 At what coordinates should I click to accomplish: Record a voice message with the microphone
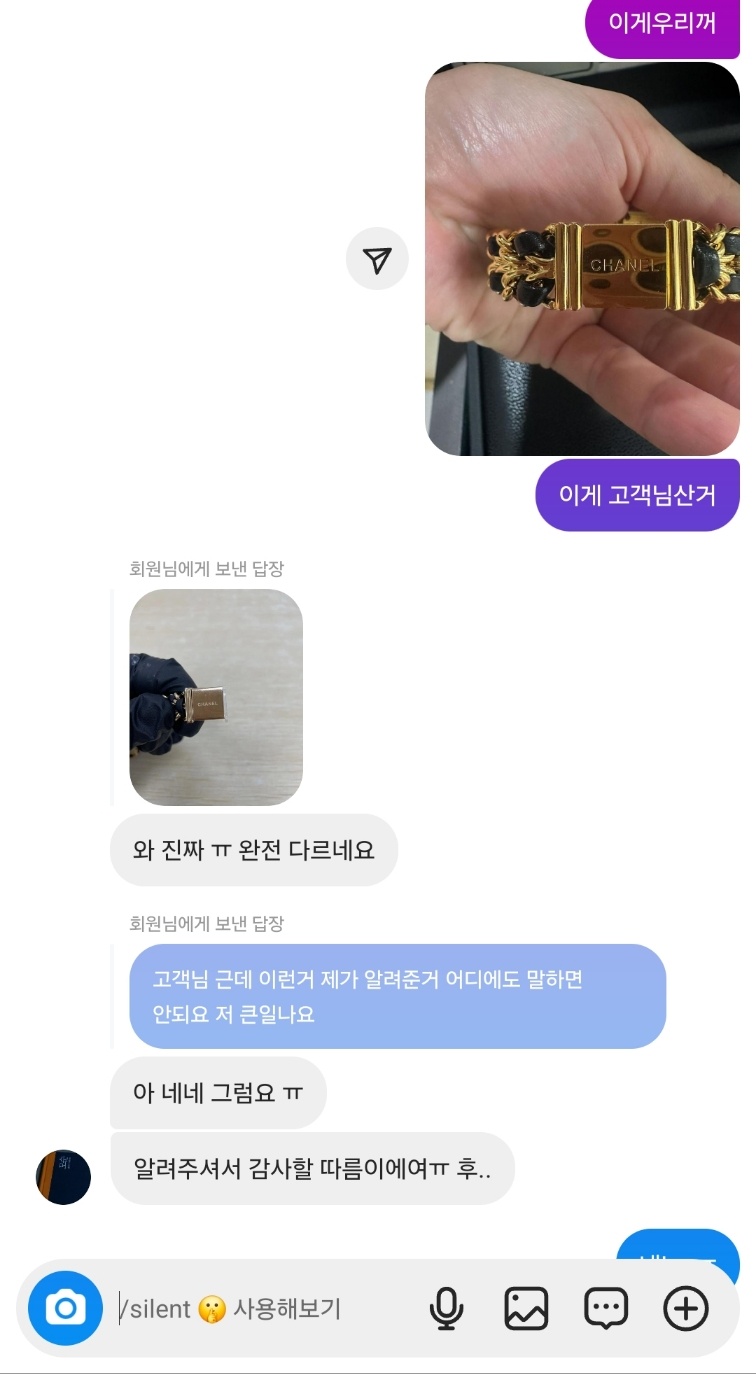(446, 1308)
